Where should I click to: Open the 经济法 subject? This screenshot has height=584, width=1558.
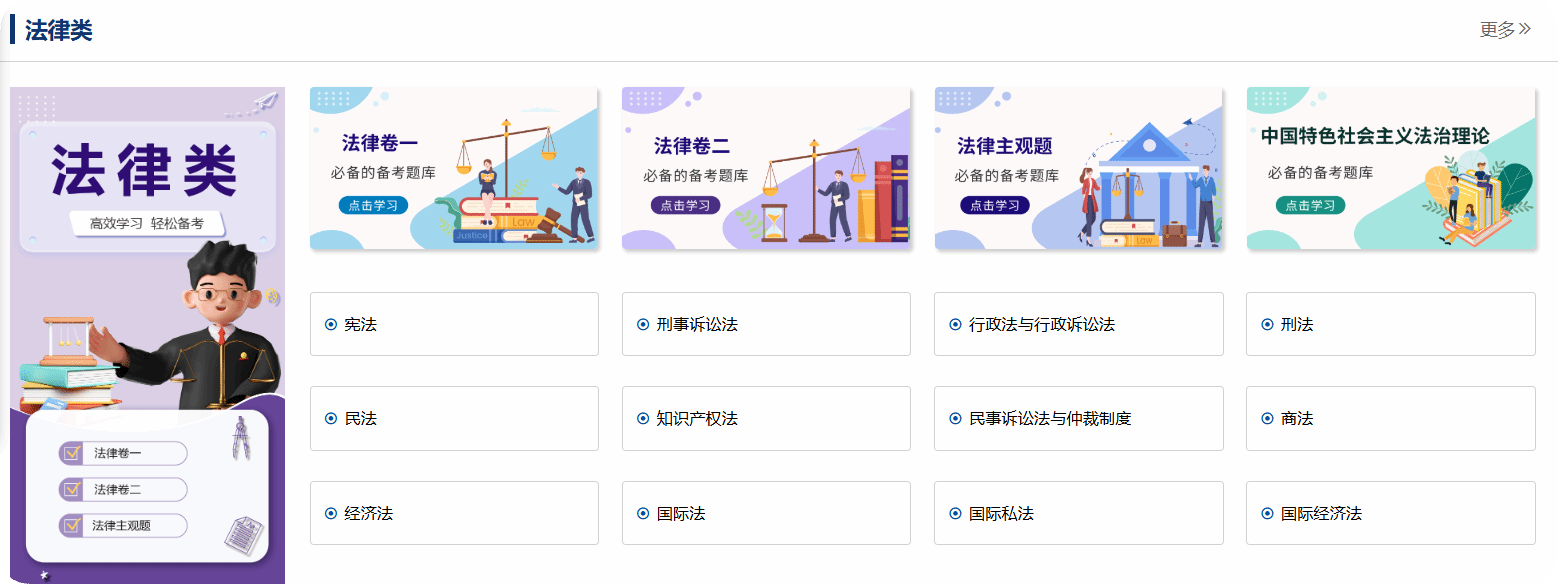click(x=454, y=513)
